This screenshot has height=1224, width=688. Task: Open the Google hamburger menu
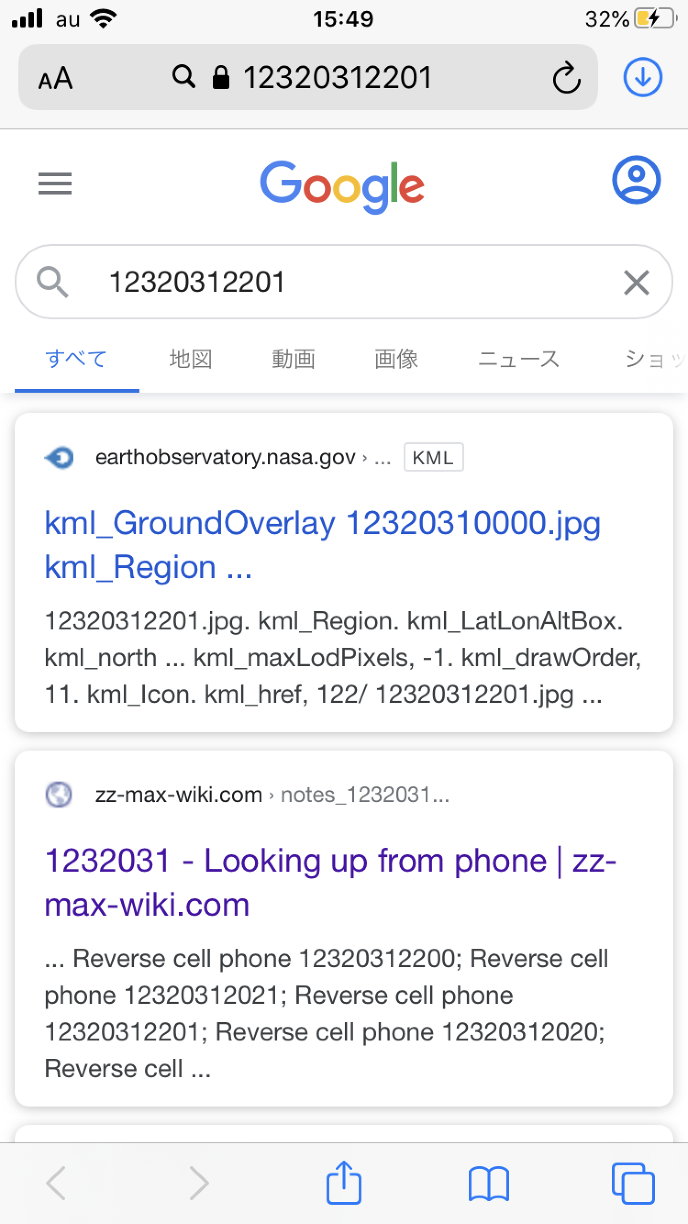coord(55,183)
